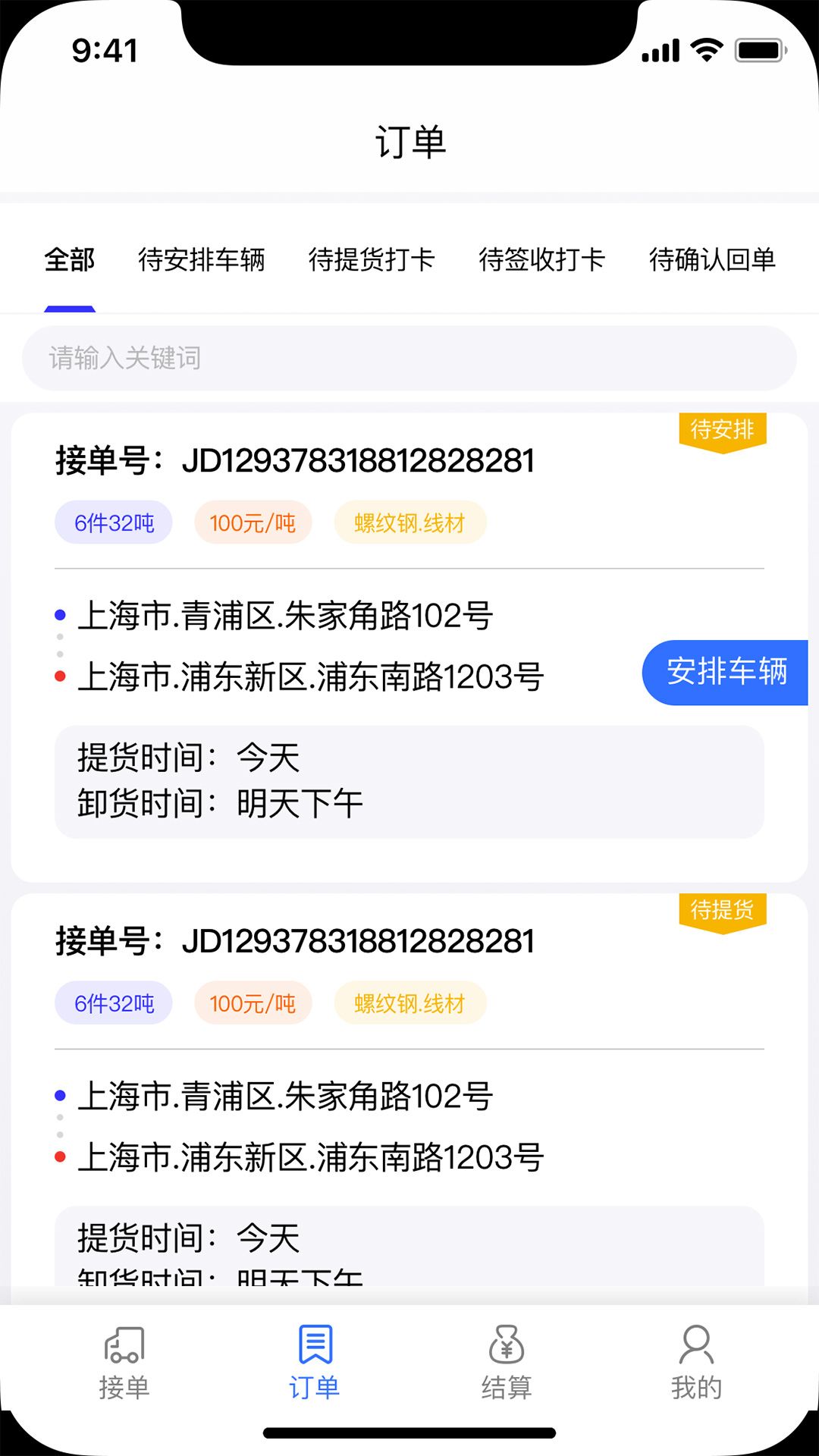Expand the 待安排车辆 filter category
Viewport: 819px width, 1456px height.
pyautogui.click(x=202, y=259)
